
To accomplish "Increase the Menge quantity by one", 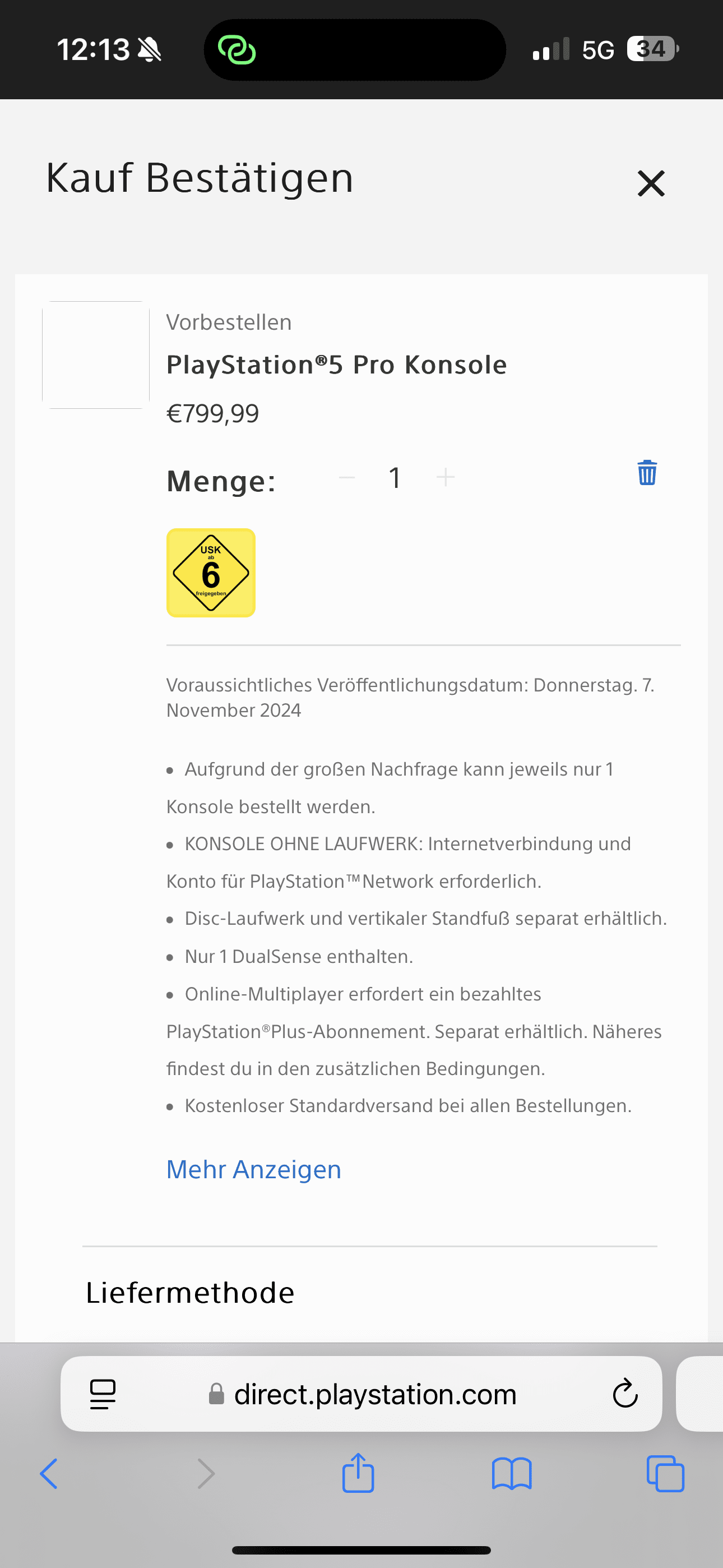I will point(446,477).
